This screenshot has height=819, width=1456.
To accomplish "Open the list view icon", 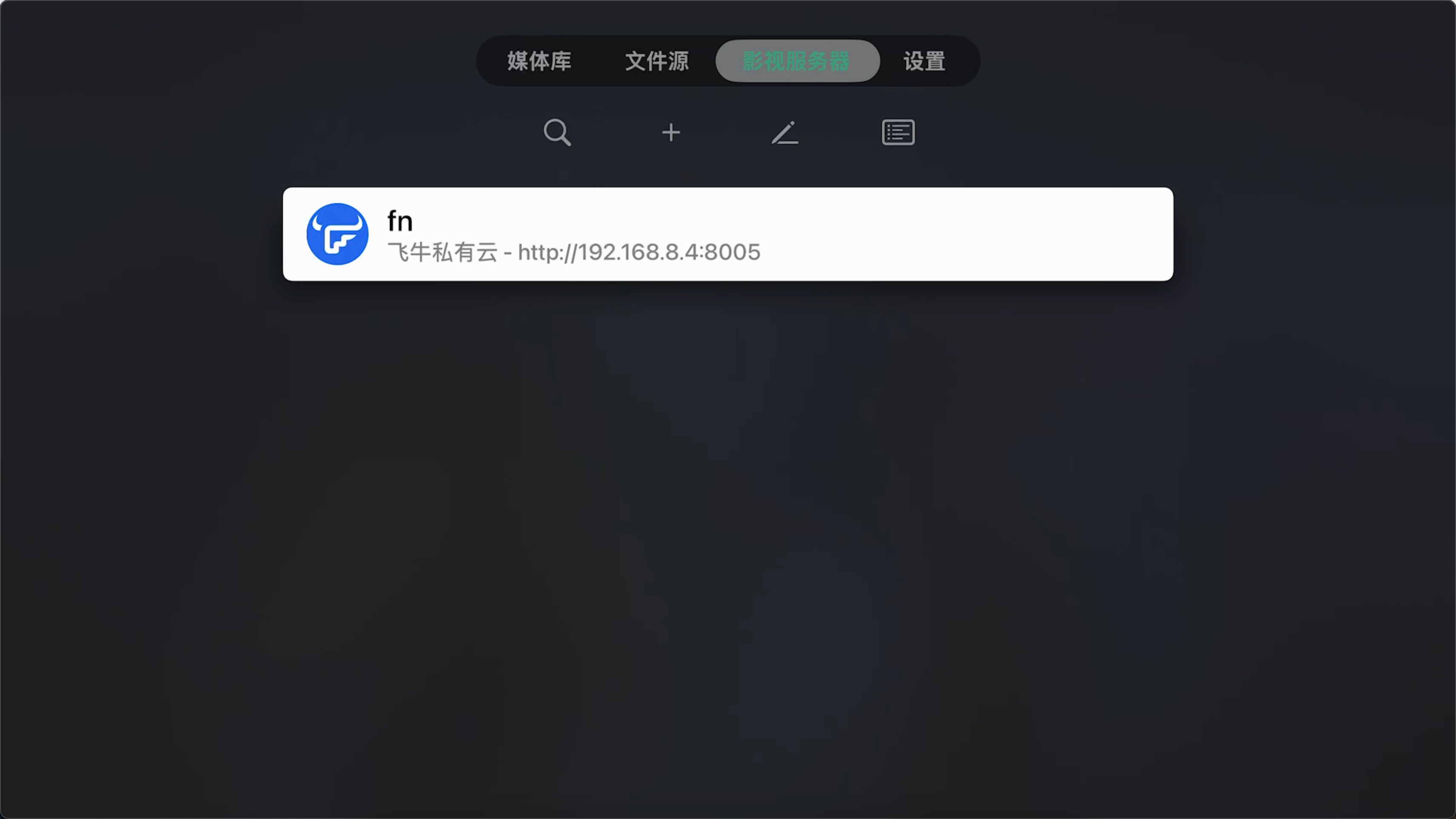I will (898, 132).
